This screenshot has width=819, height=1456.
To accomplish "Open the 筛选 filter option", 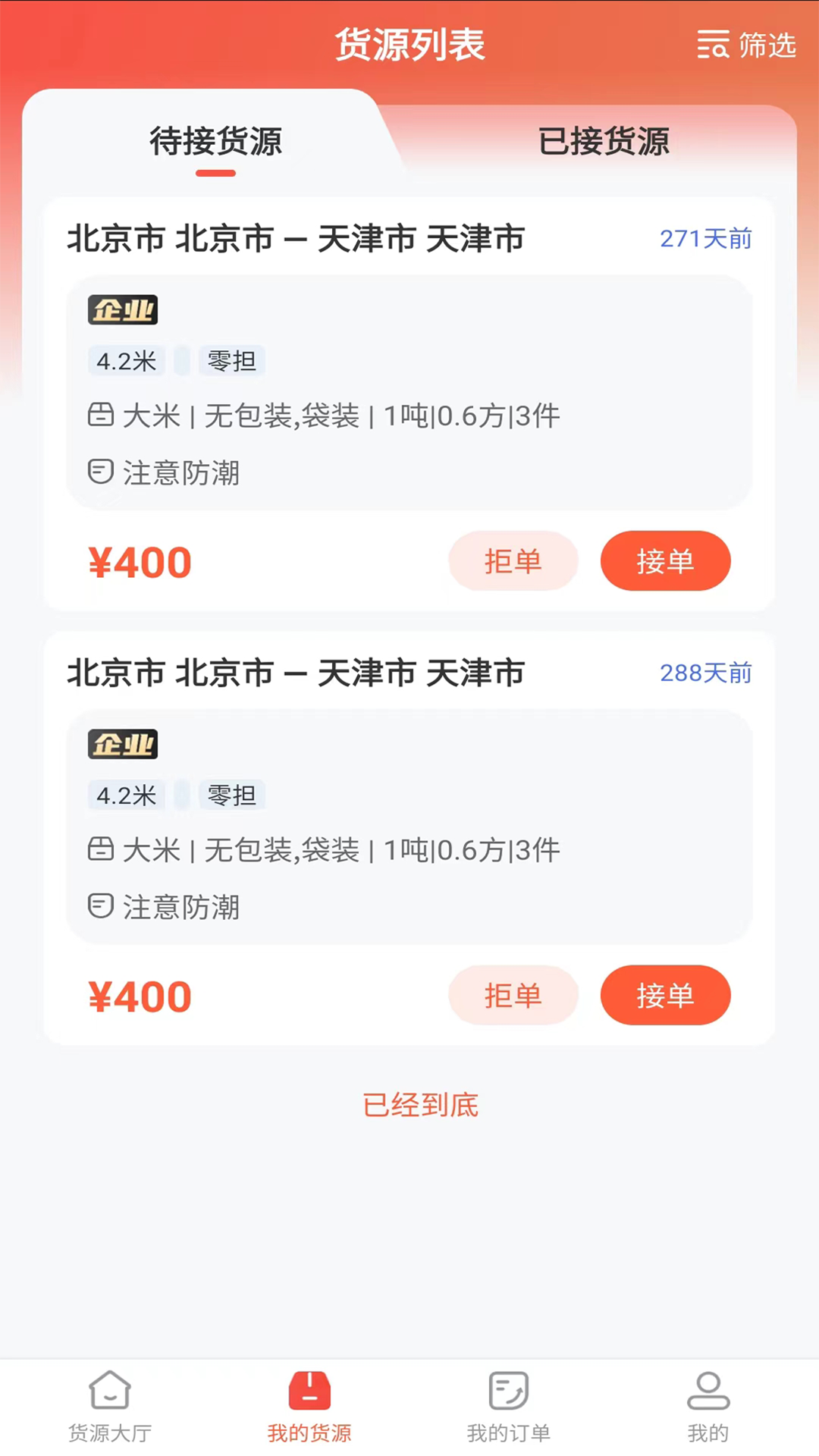I will 747,45.
